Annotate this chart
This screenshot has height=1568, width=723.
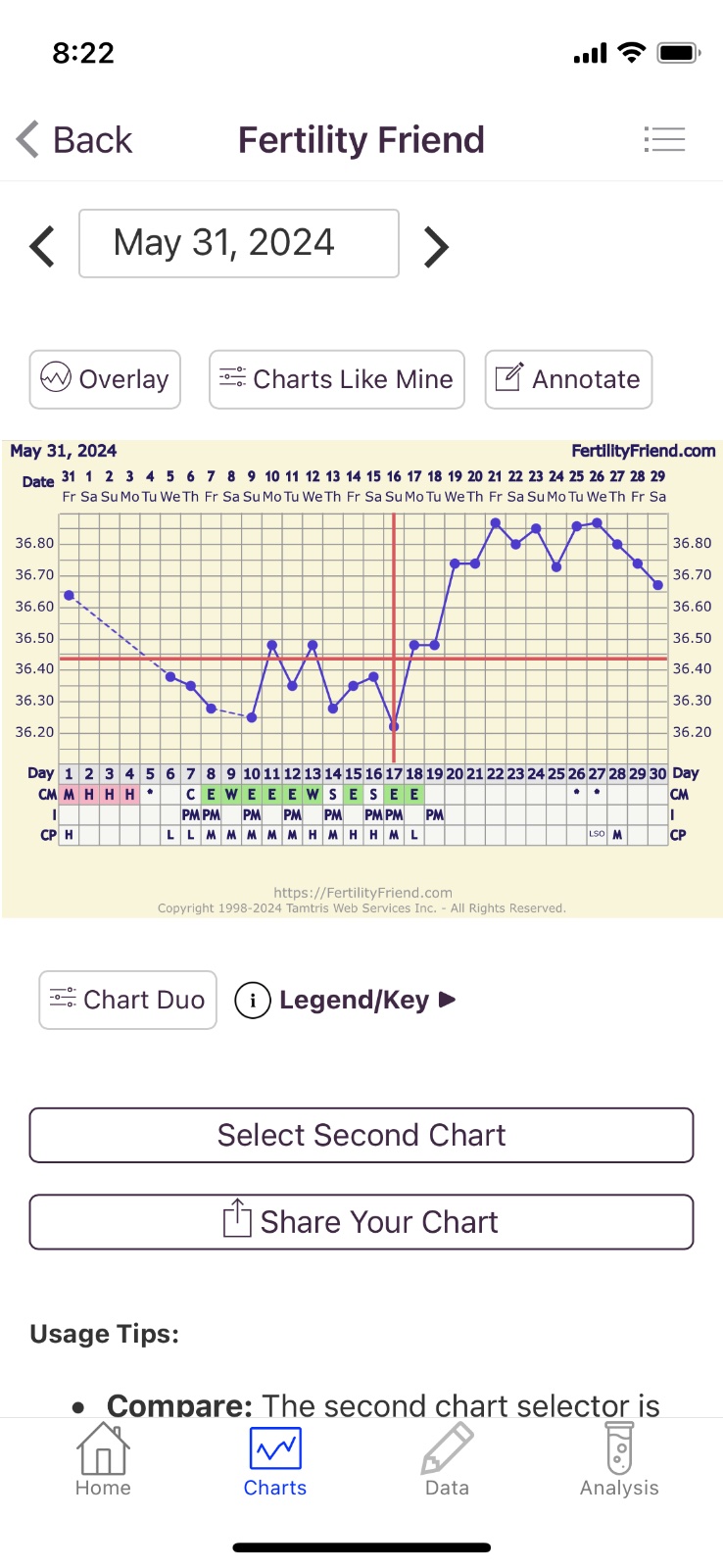tap(568, 379)
